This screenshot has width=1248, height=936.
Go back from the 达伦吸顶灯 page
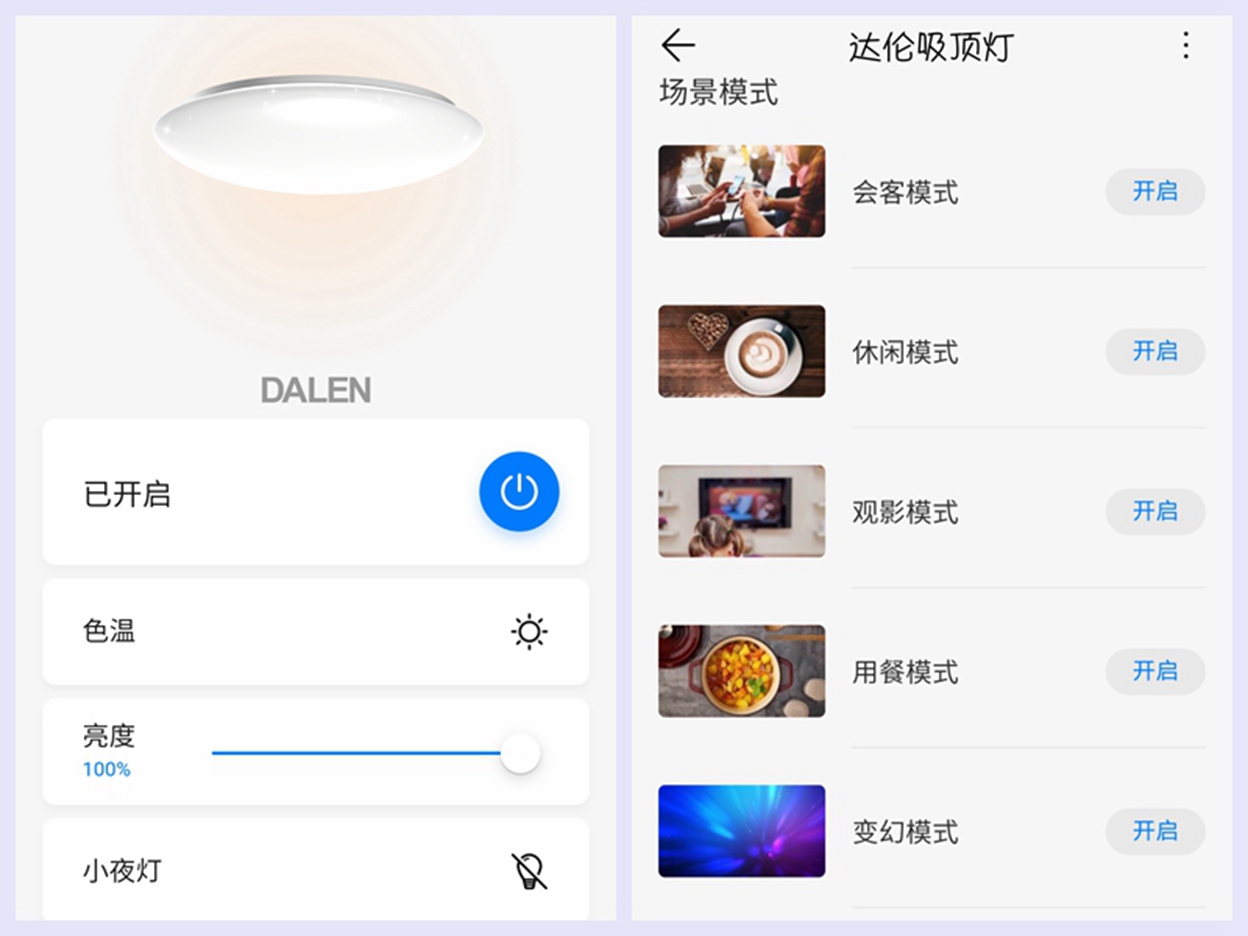coord(678,45)
